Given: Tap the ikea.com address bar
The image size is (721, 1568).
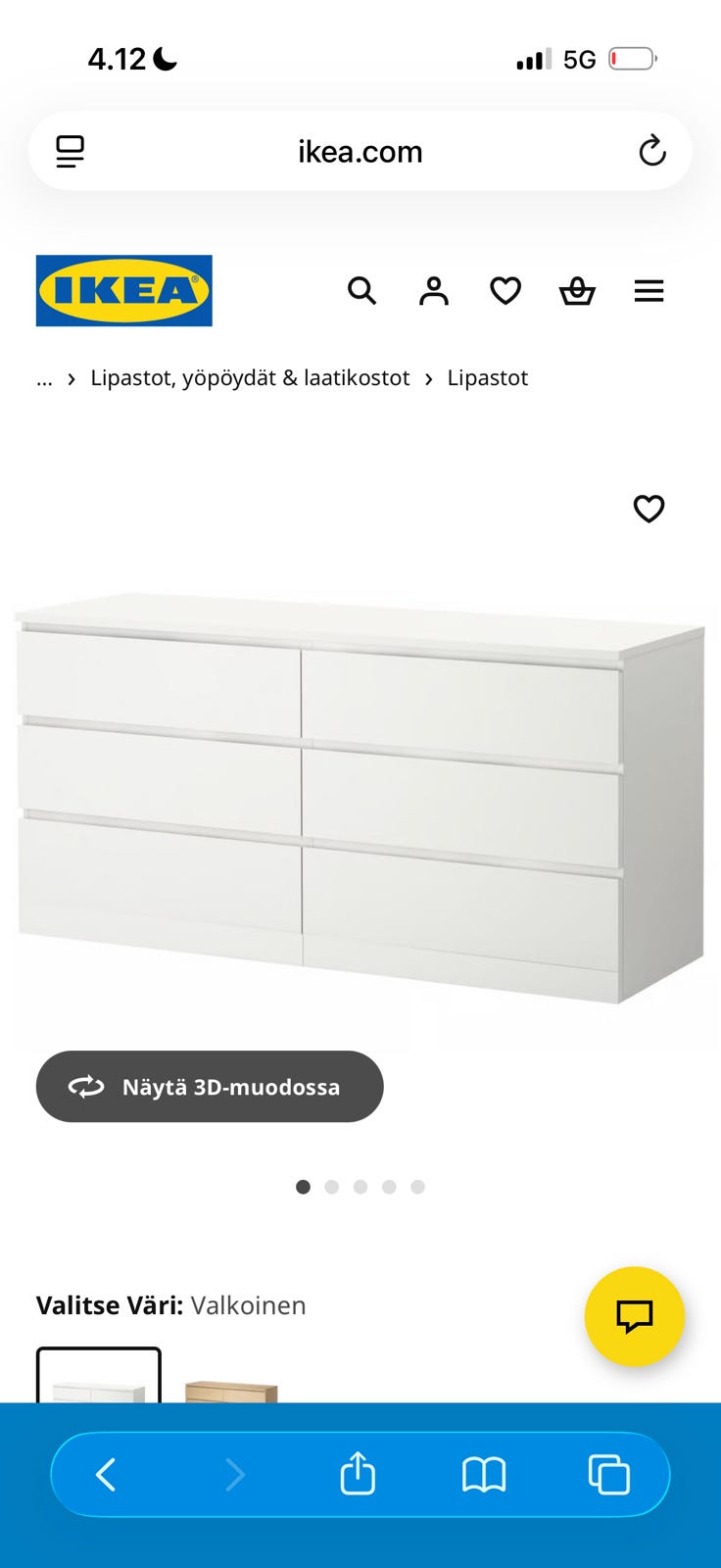Looking at the screenshot, I should click(x=360, y=151).
